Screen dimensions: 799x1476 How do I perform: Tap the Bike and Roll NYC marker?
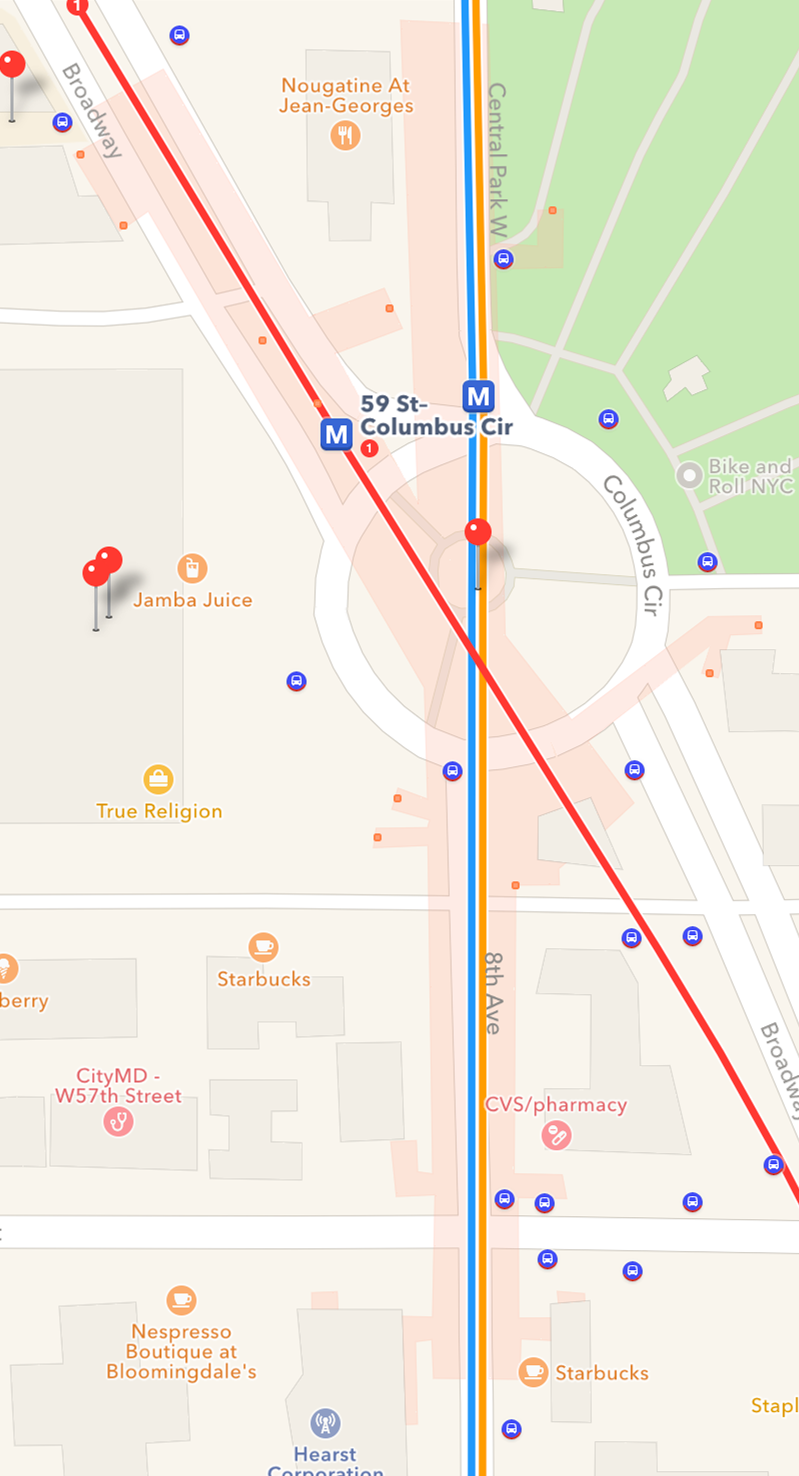coord(688,474)
